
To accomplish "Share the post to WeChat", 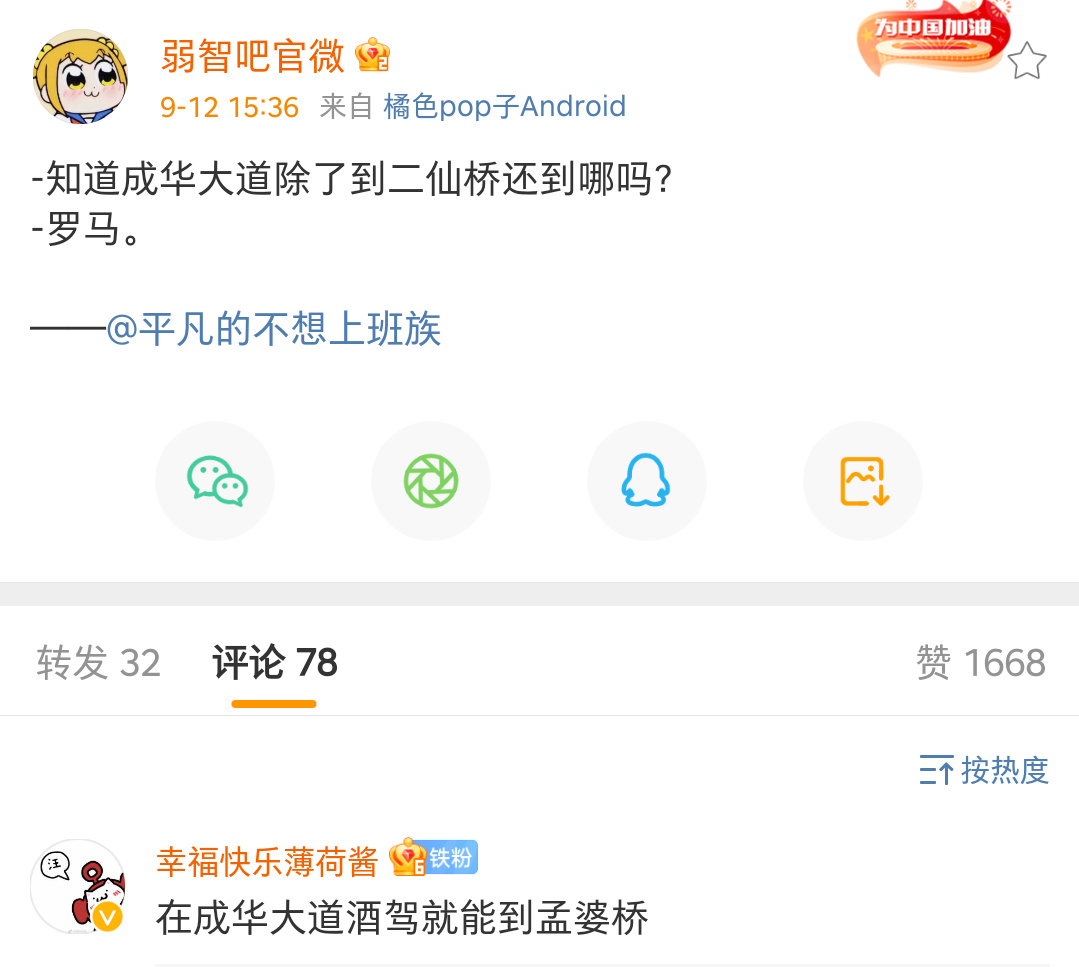I will coord(215,482).
